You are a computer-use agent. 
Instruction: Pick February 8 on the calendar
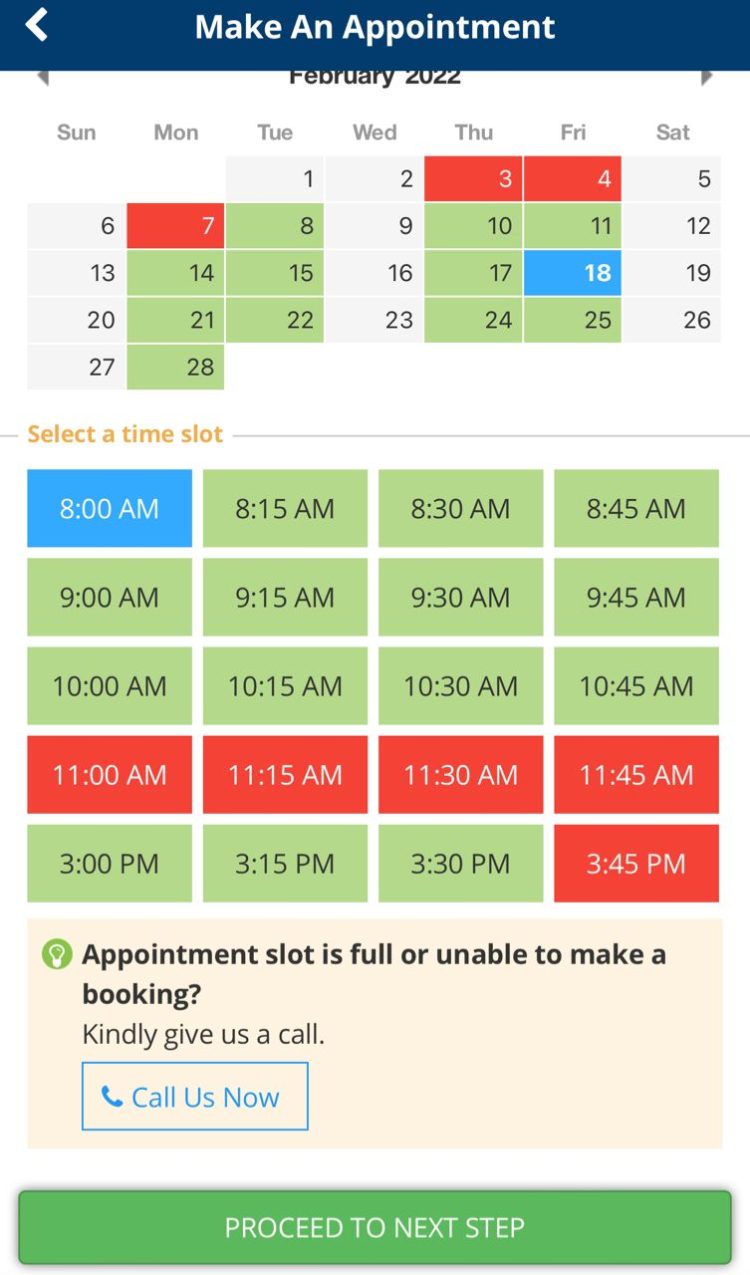click(274, 226)
